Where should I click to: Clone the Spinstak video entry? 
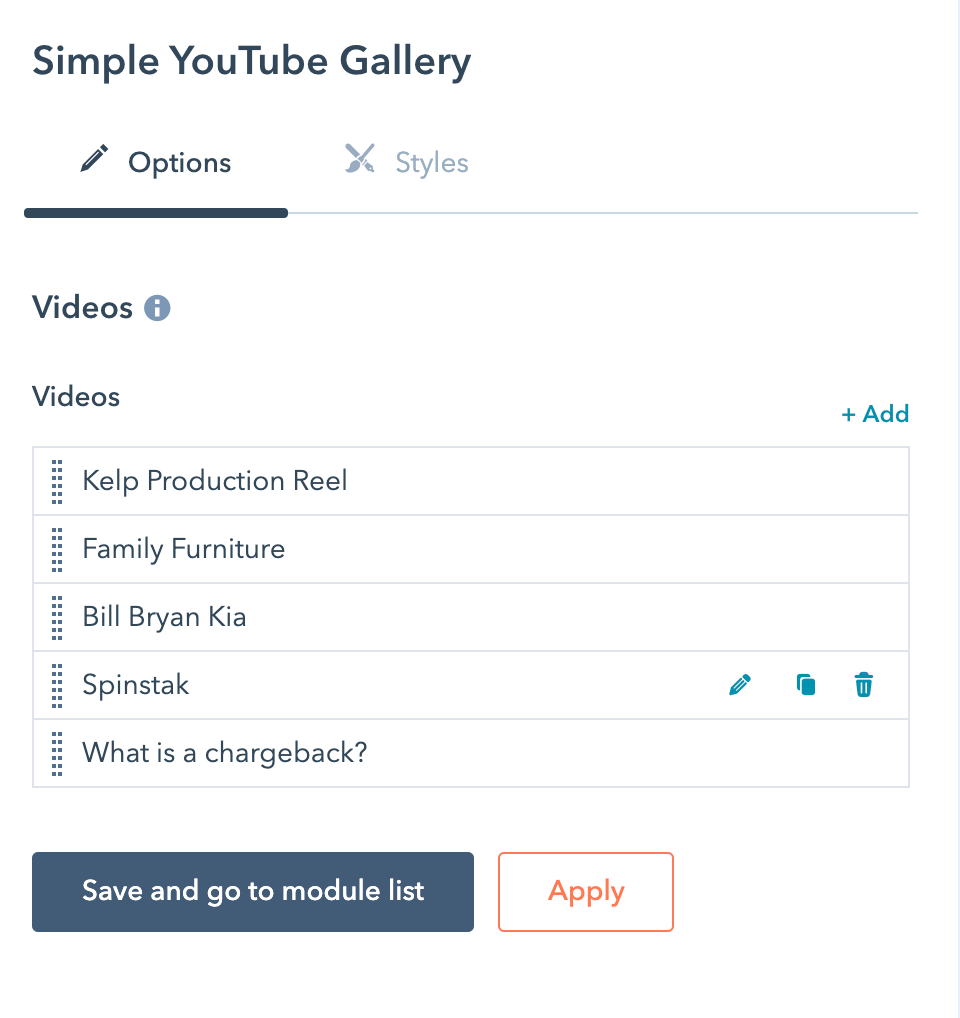[806, 684]
